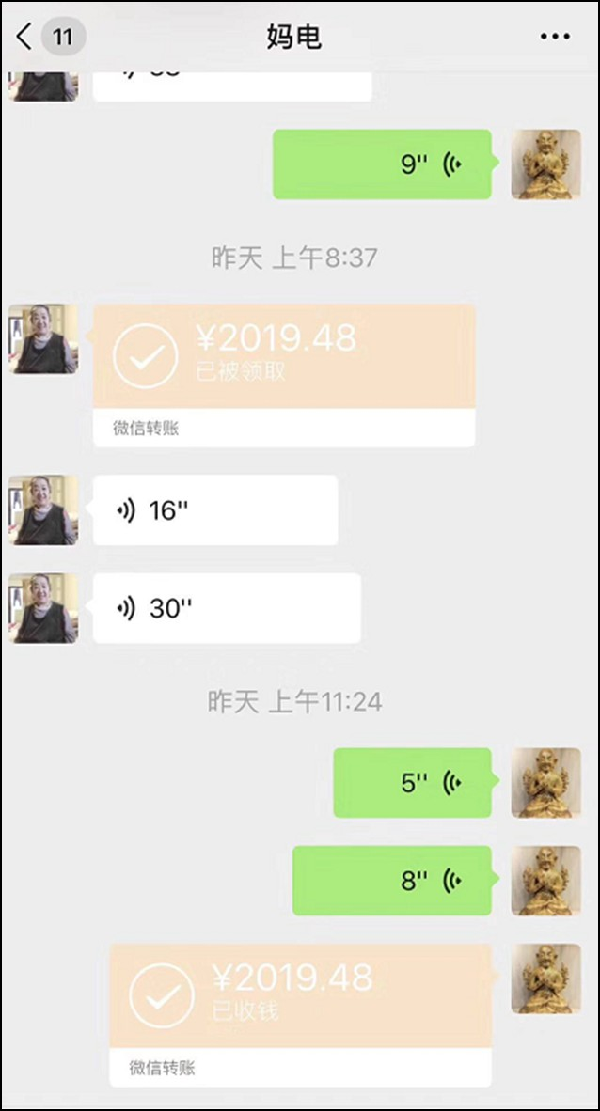Viewport: 600px width, 1111px height.
Task: Go back to the chat list
Action: [26, 38]
